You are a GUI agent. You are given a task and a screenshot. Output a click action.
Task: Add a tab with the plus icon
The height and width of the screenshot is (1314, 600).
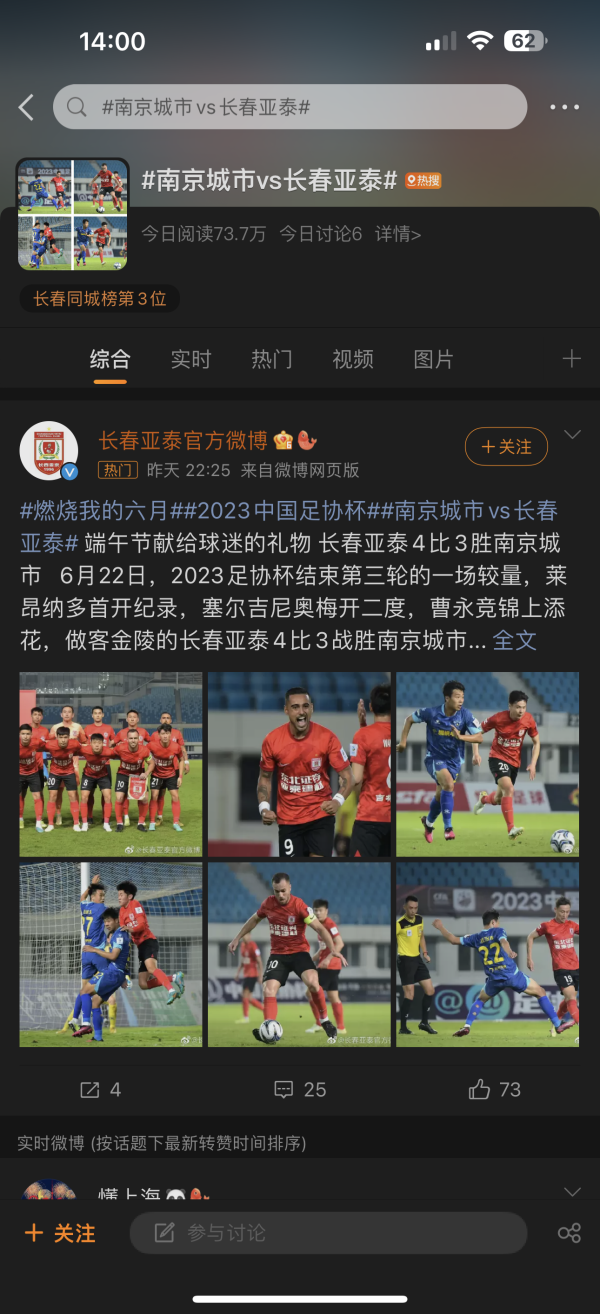[x=571, y=359]
